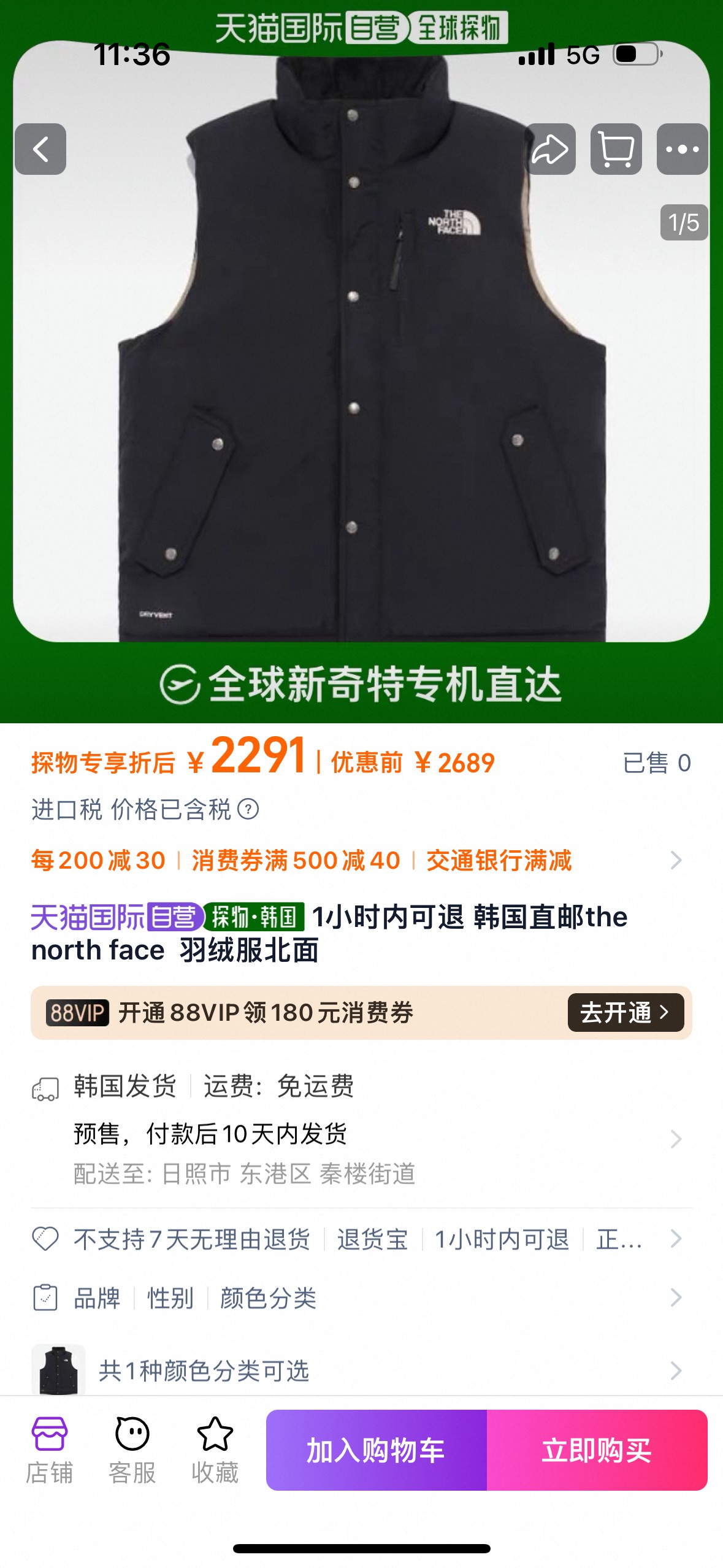
Task: View return policy and service guarantees
Action: (356, 1239)
